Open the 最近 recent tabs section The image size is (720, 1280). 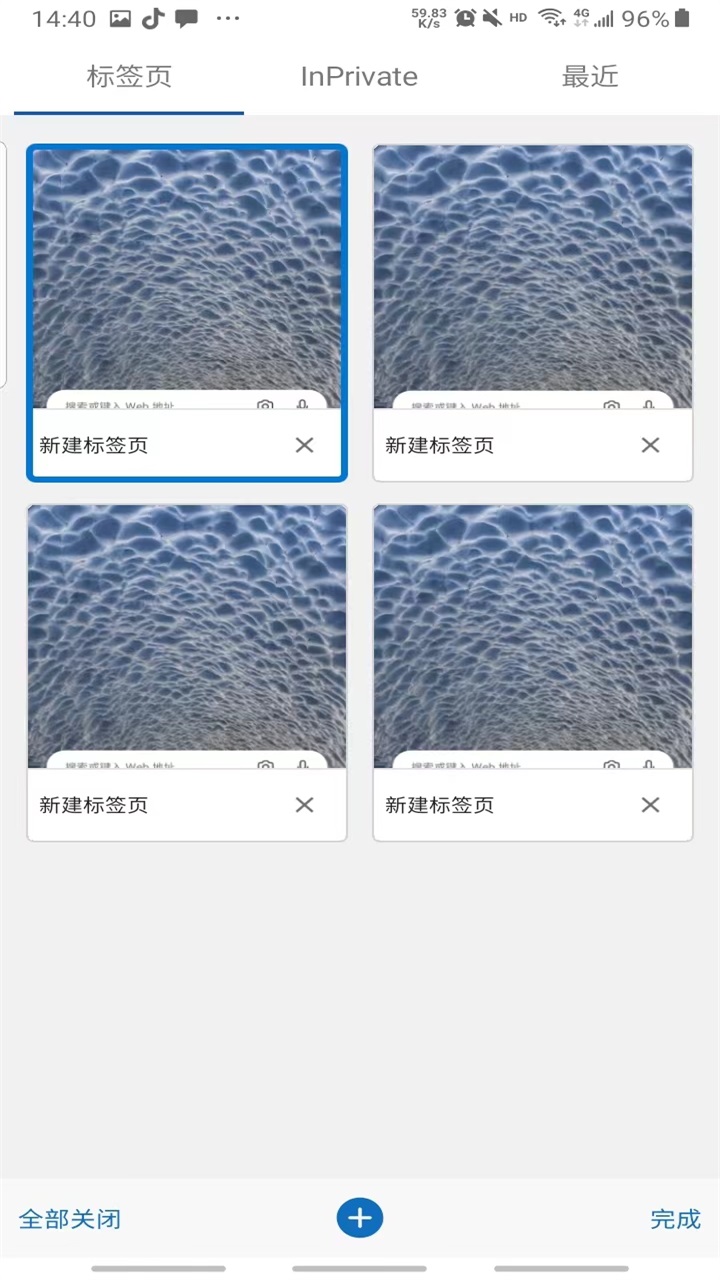click(590, 77)
